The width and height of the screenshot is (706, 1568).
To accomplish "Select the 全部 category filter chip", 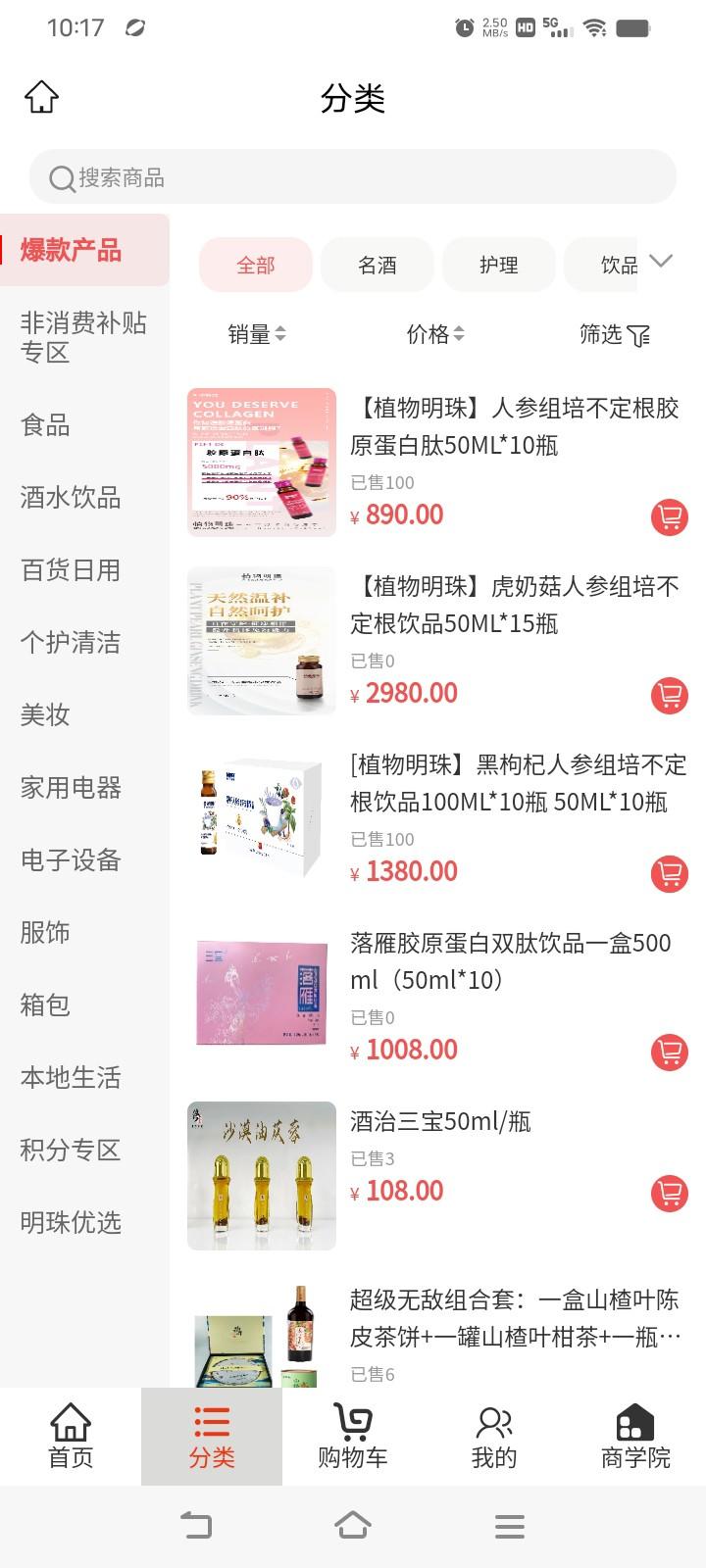I will click(255, 265).
